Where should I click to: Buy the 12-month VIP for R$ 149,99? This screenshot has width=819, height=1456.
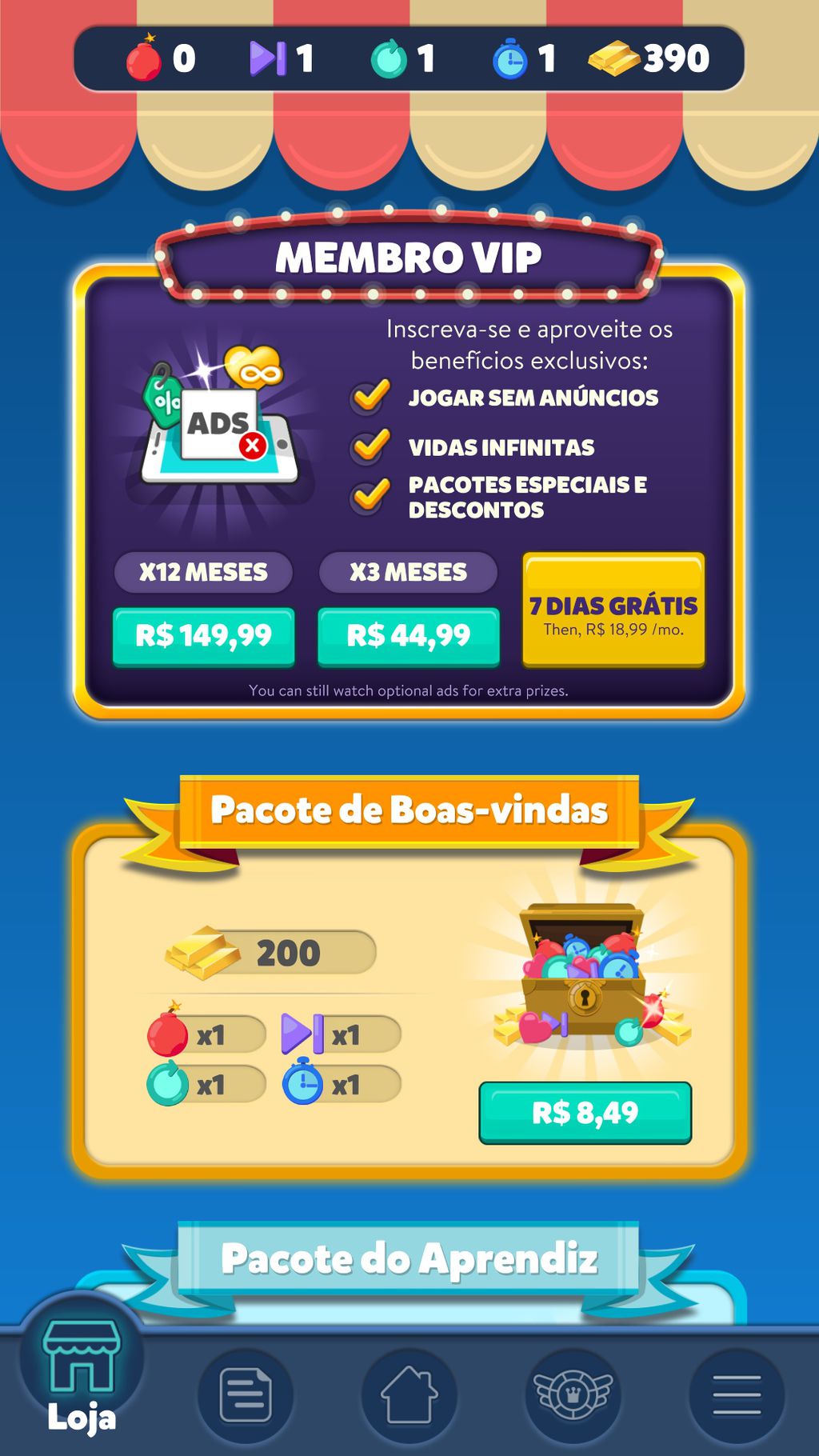pos(203,636)
